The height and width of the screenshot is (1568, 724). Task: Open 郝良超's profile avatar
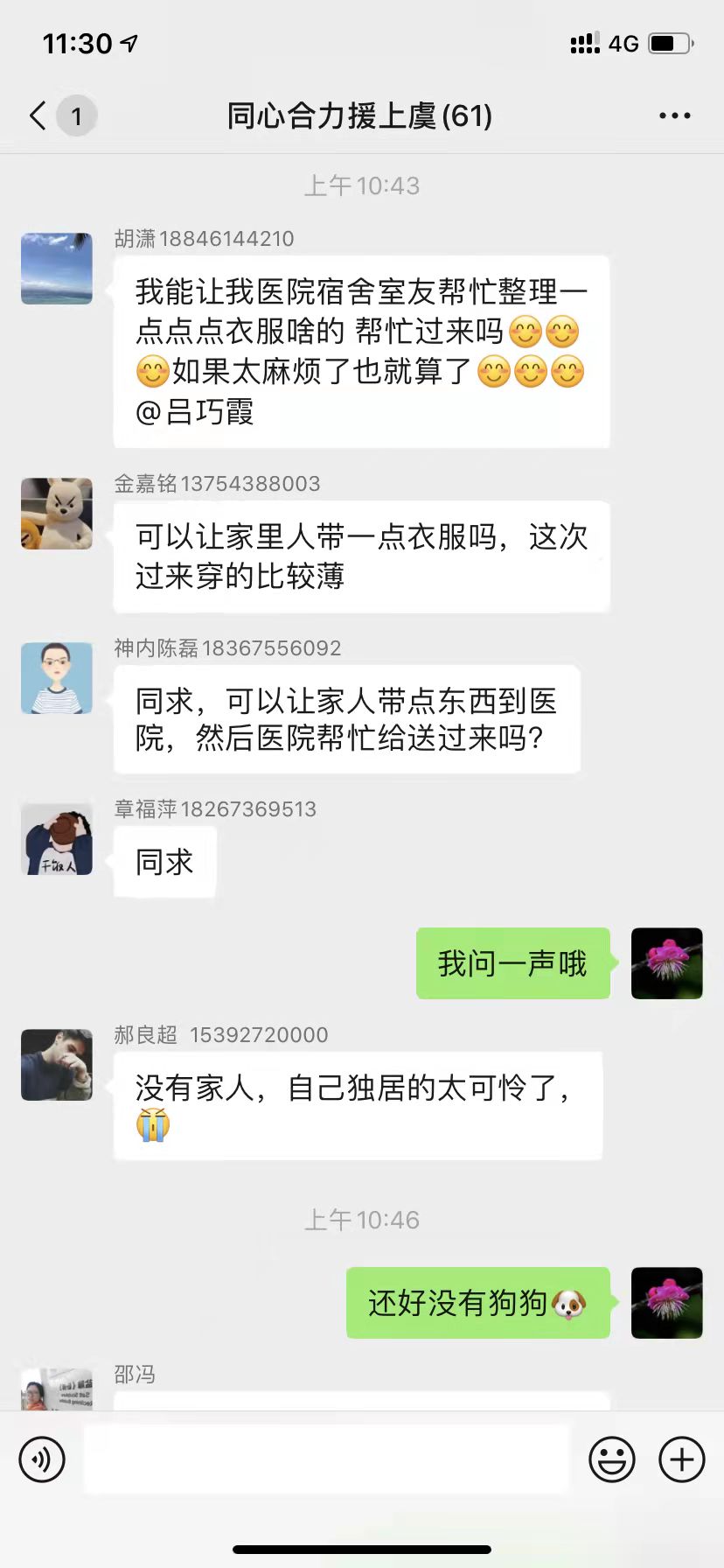pyautogui.click(x=57, y=1065)
